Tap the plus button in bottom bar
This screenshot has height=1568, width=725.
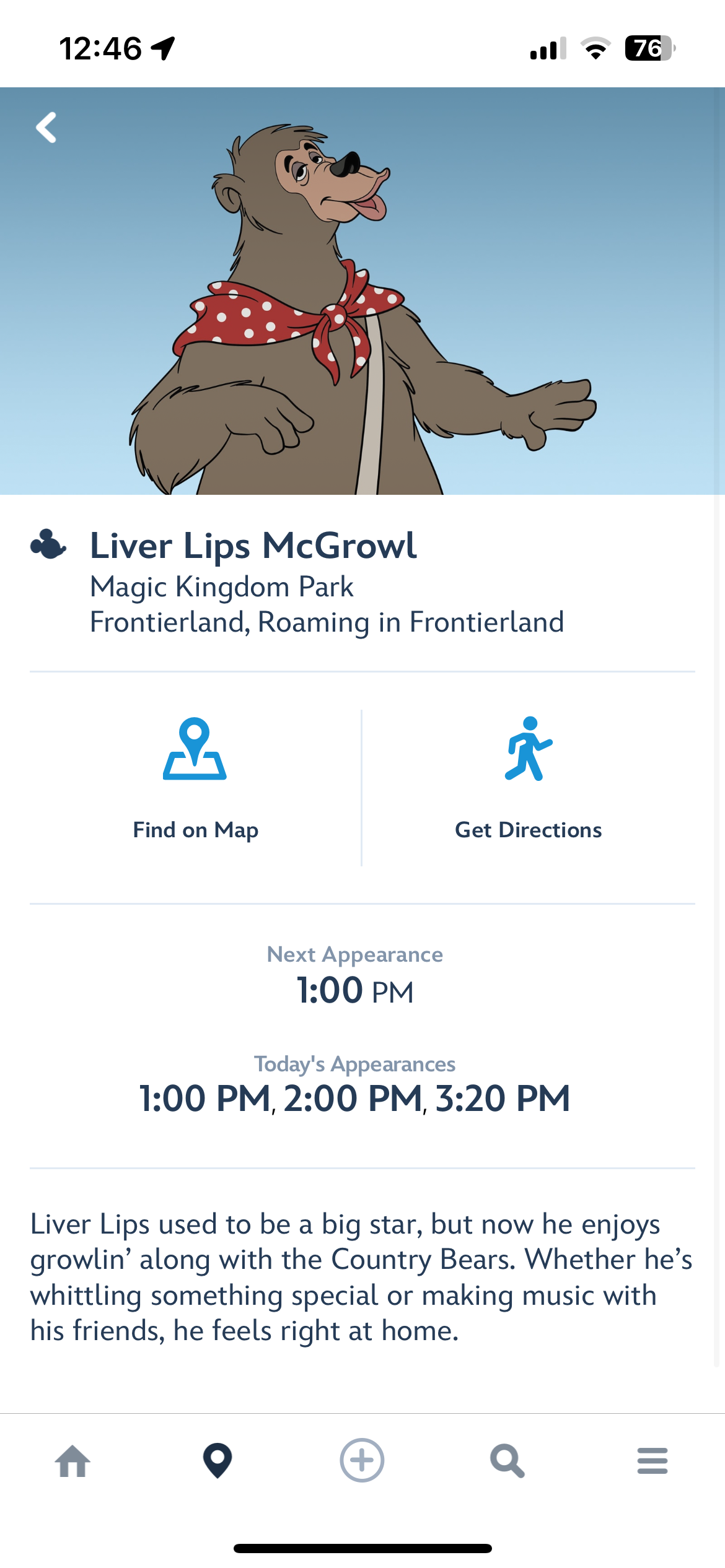362,1460
